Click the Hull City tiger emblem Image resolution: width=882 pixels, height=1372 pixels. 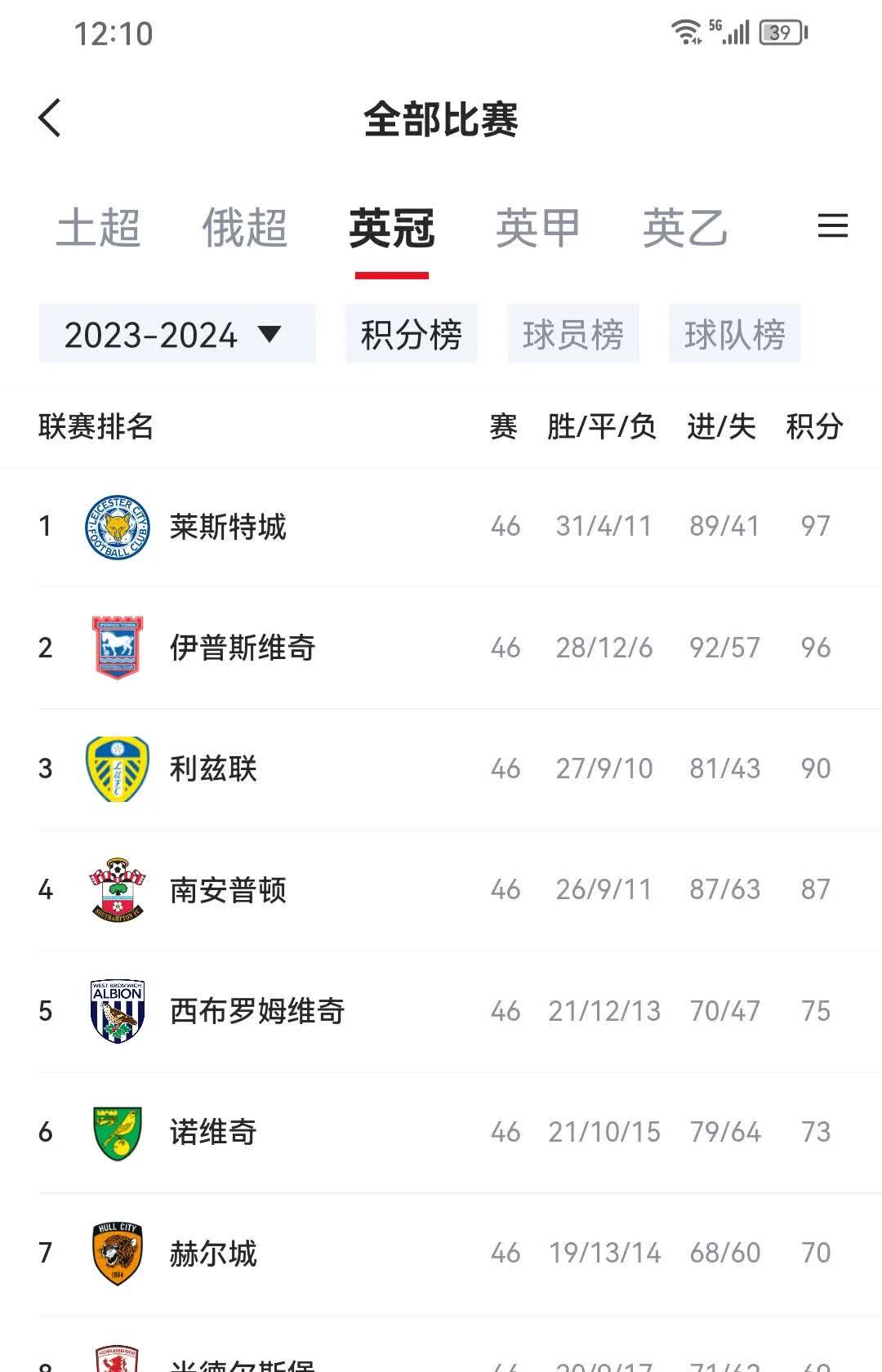(115, 1253)
